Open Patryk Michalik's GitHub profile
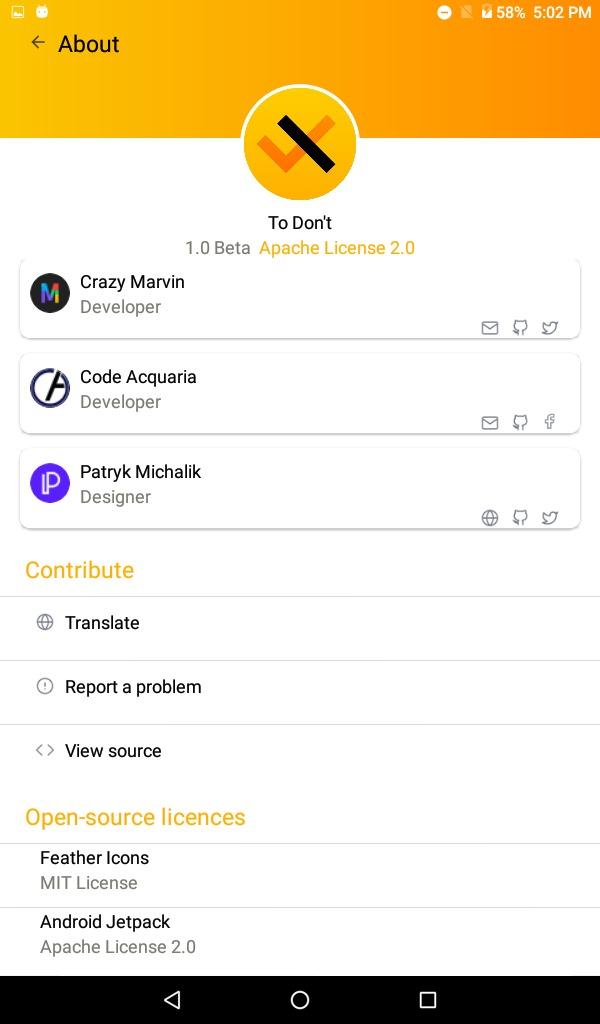 [x=520, y=518]
